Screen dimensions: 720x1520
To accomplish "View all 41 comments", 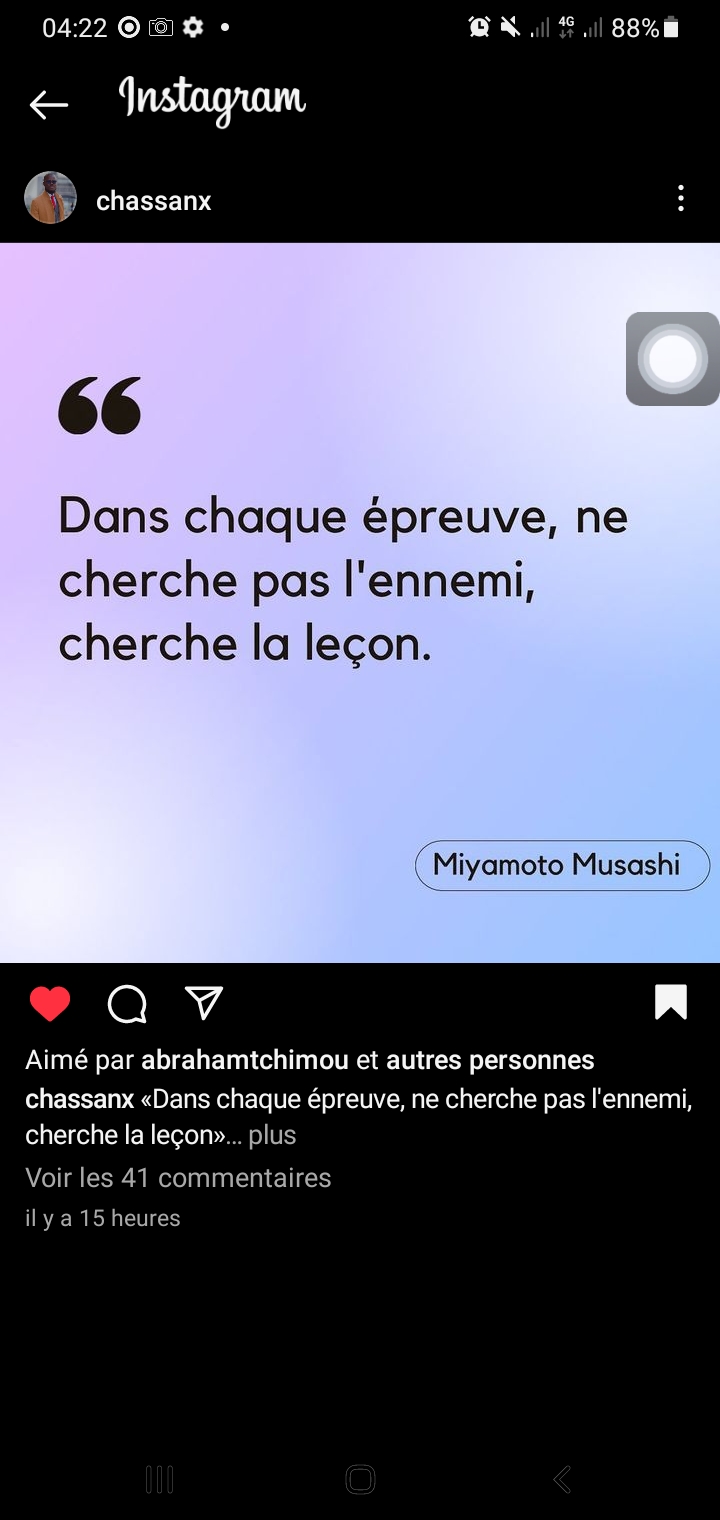I will coord(178,1178).
